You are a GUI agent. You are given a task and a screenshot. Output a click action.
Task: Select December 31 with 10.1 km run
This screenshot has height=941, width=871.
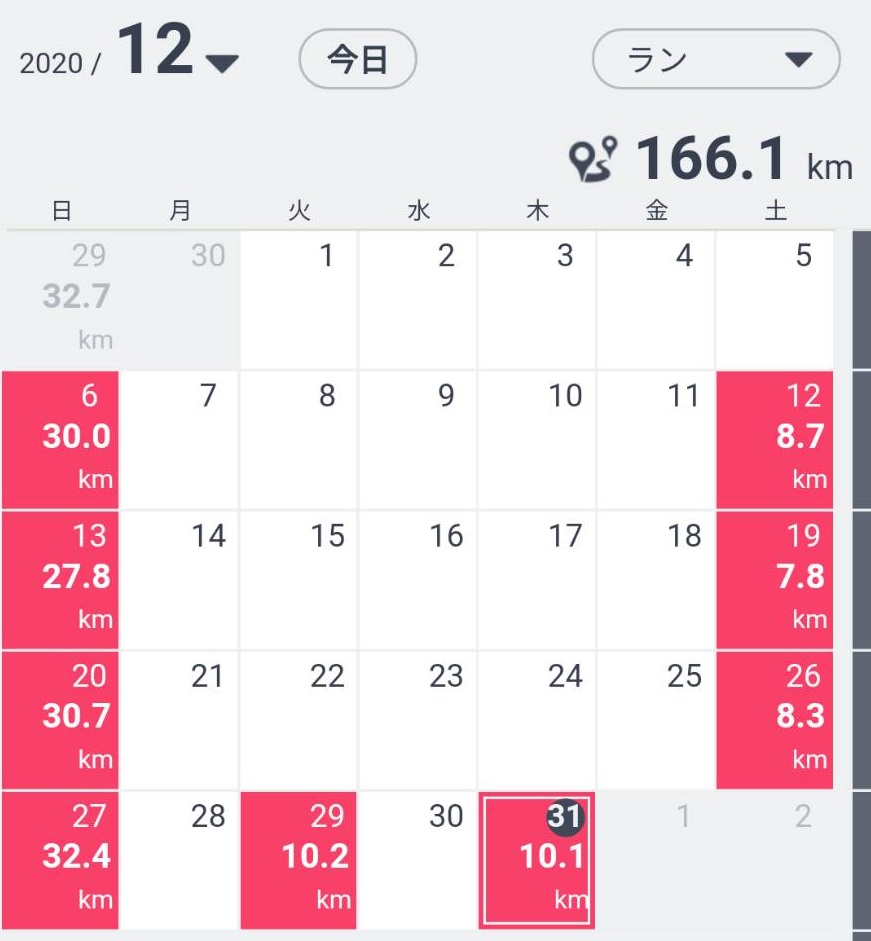tap(537, 860)
